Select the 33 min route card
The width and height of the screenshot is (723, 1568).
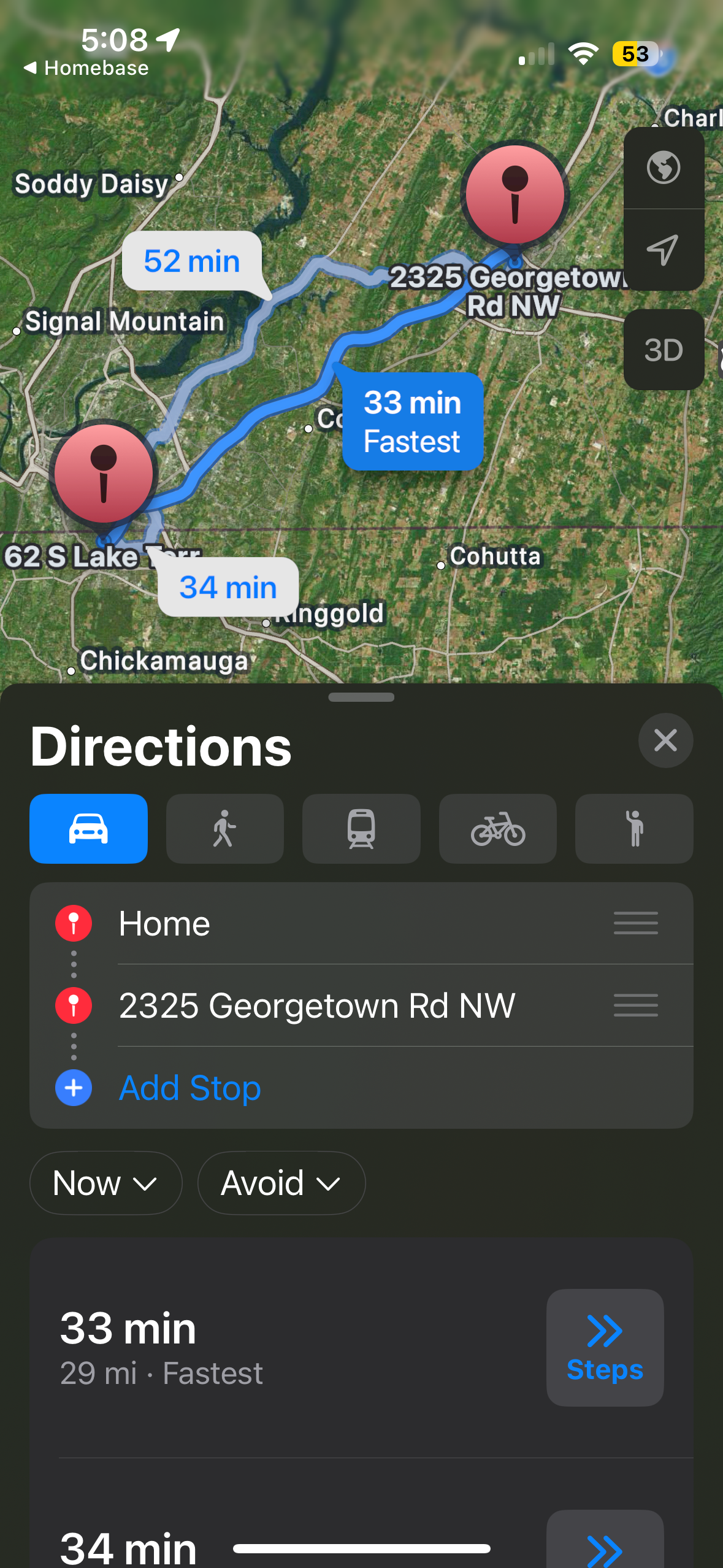276,1347
